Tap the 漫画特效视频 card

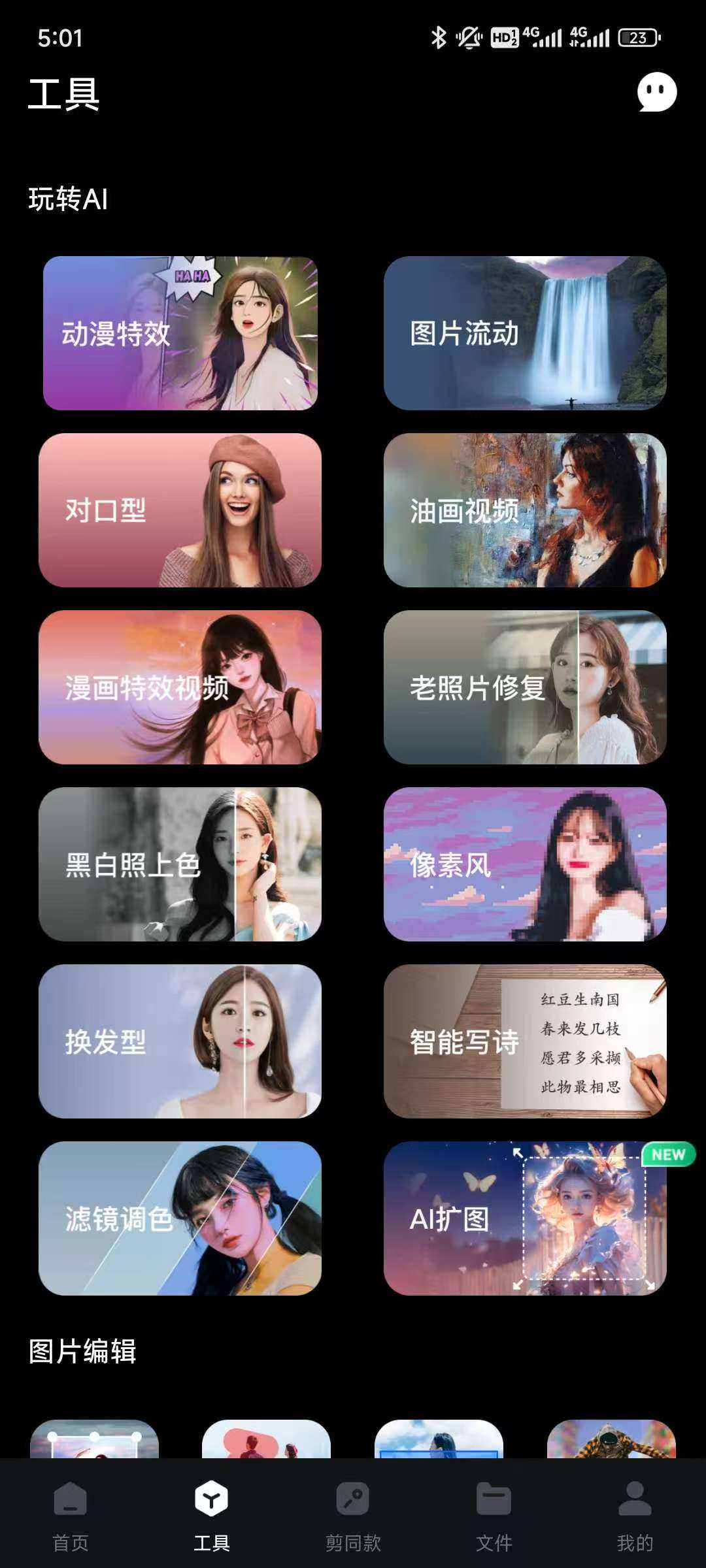click(180, 687)
